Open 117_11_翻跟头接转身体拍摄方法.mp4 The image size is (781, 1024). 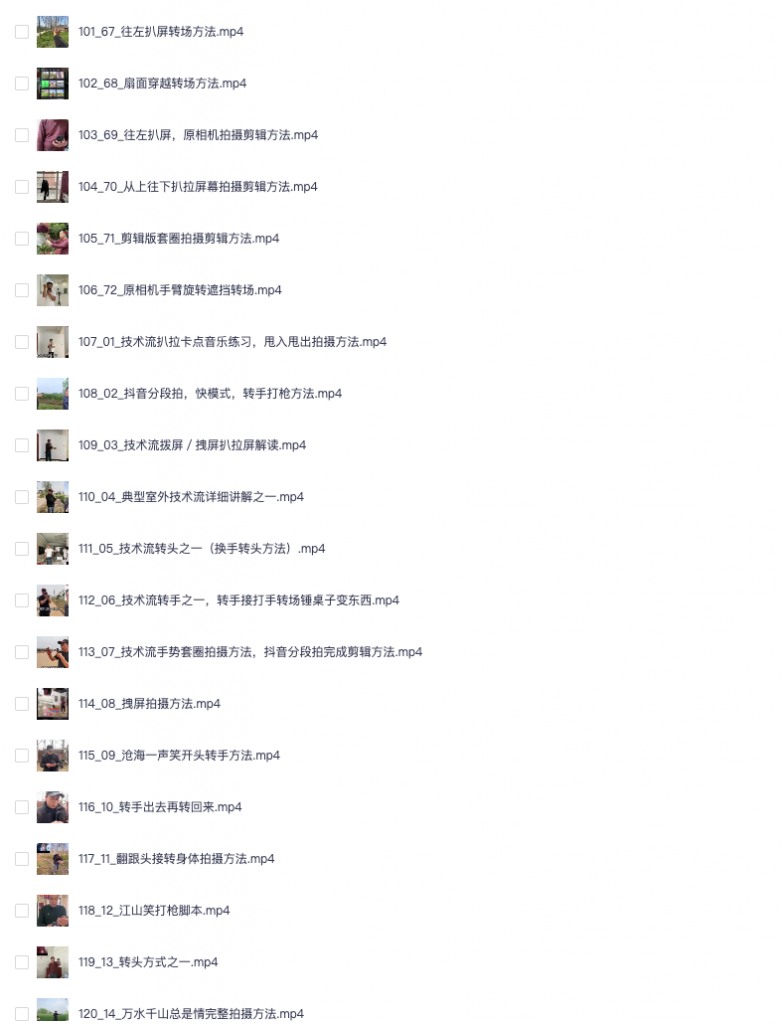coord(176,859)
